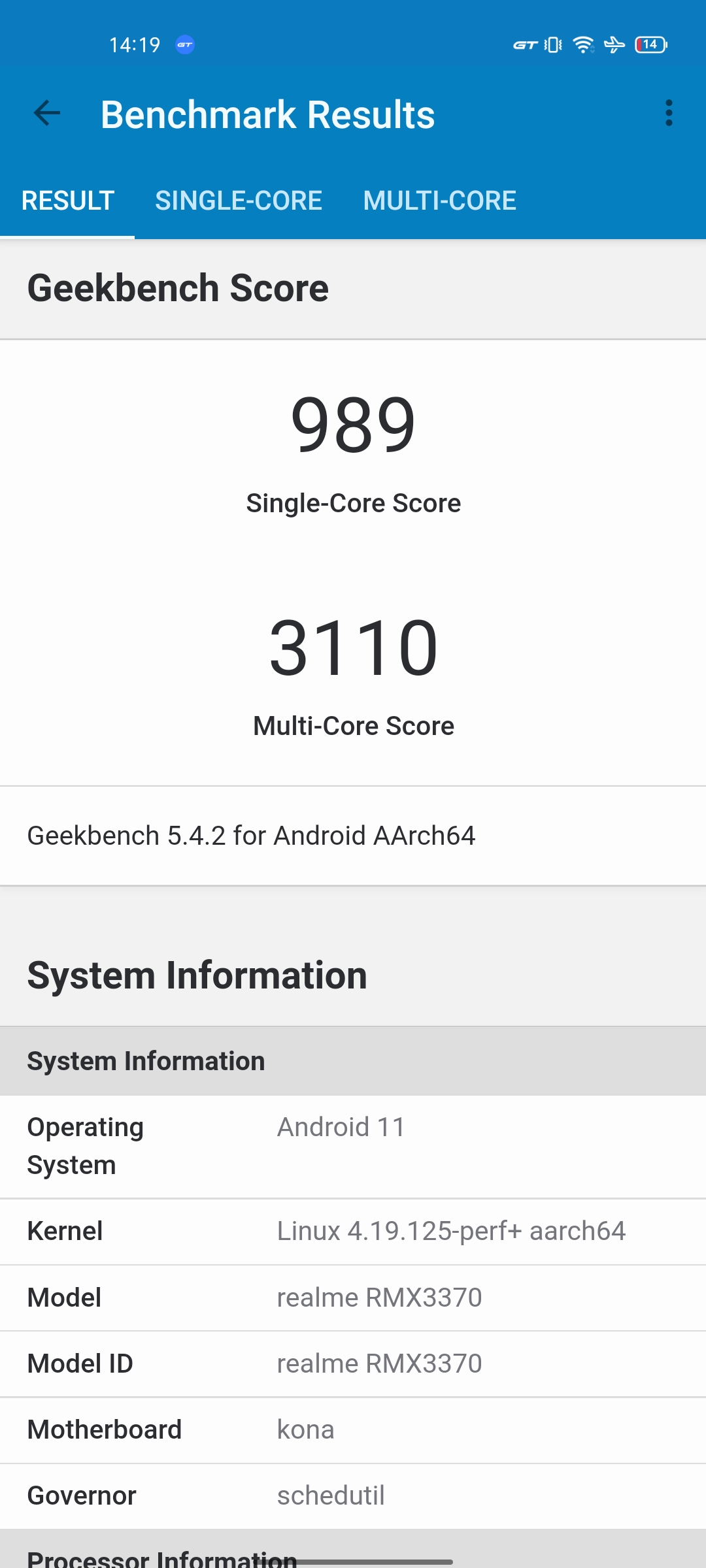Select the RESULT tab
The image size is (706, 1568).
(68, 201)
